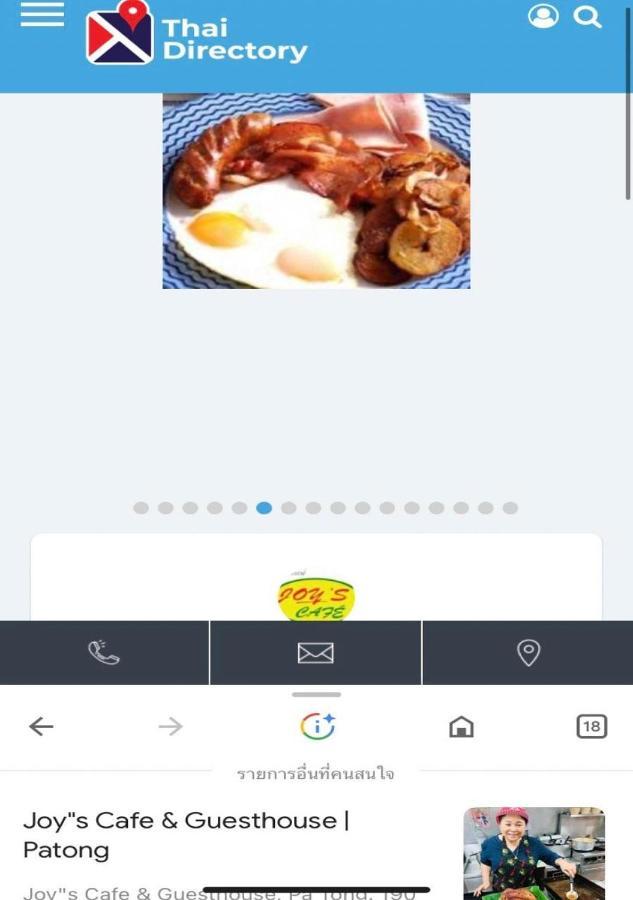This screenshot has height=900, width=633.
Task: Open the hamburger drawer menu
Action: click(42, 14)
